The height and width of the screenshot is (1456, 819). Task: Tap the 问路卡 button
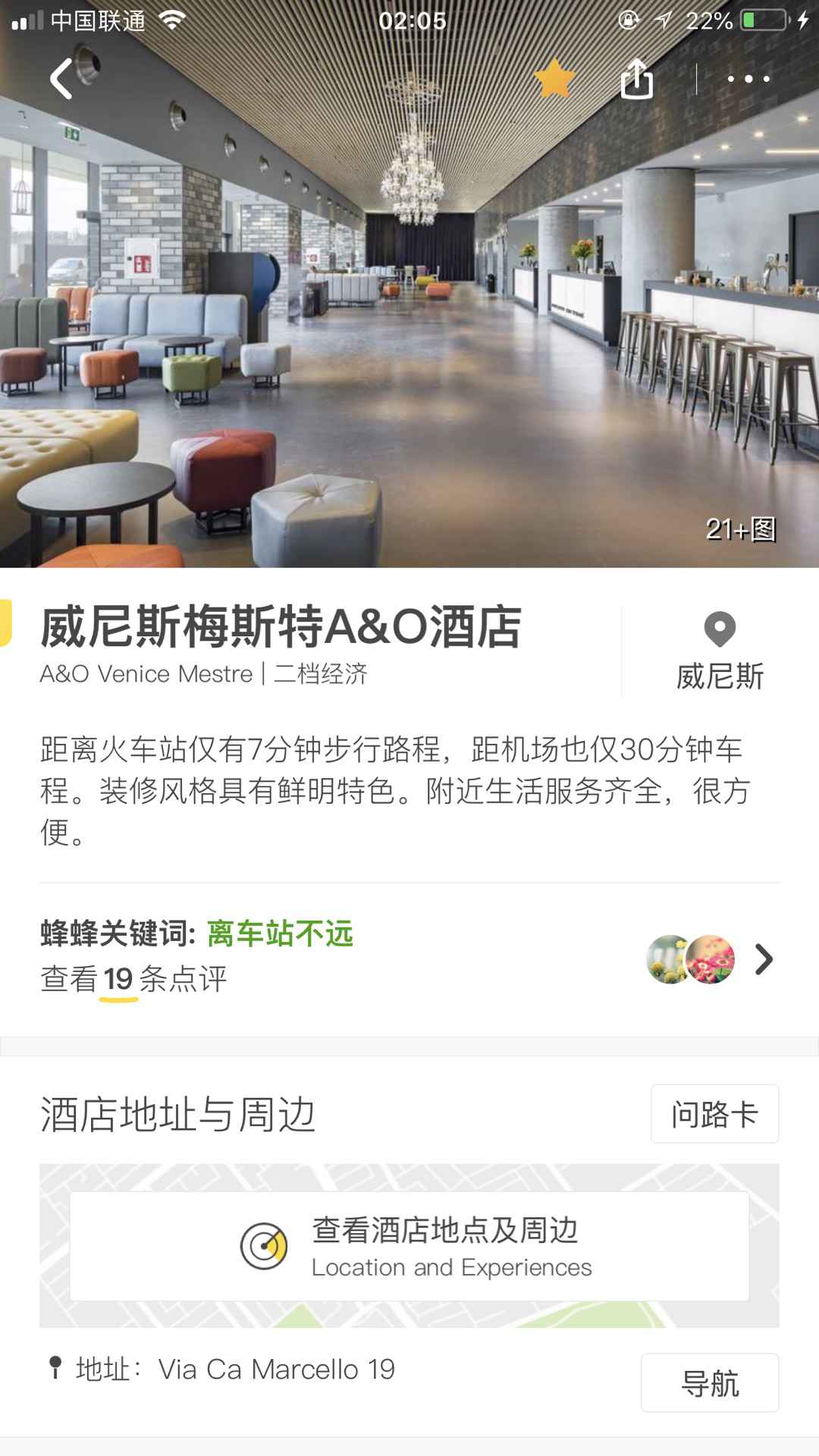[714, 1112]
